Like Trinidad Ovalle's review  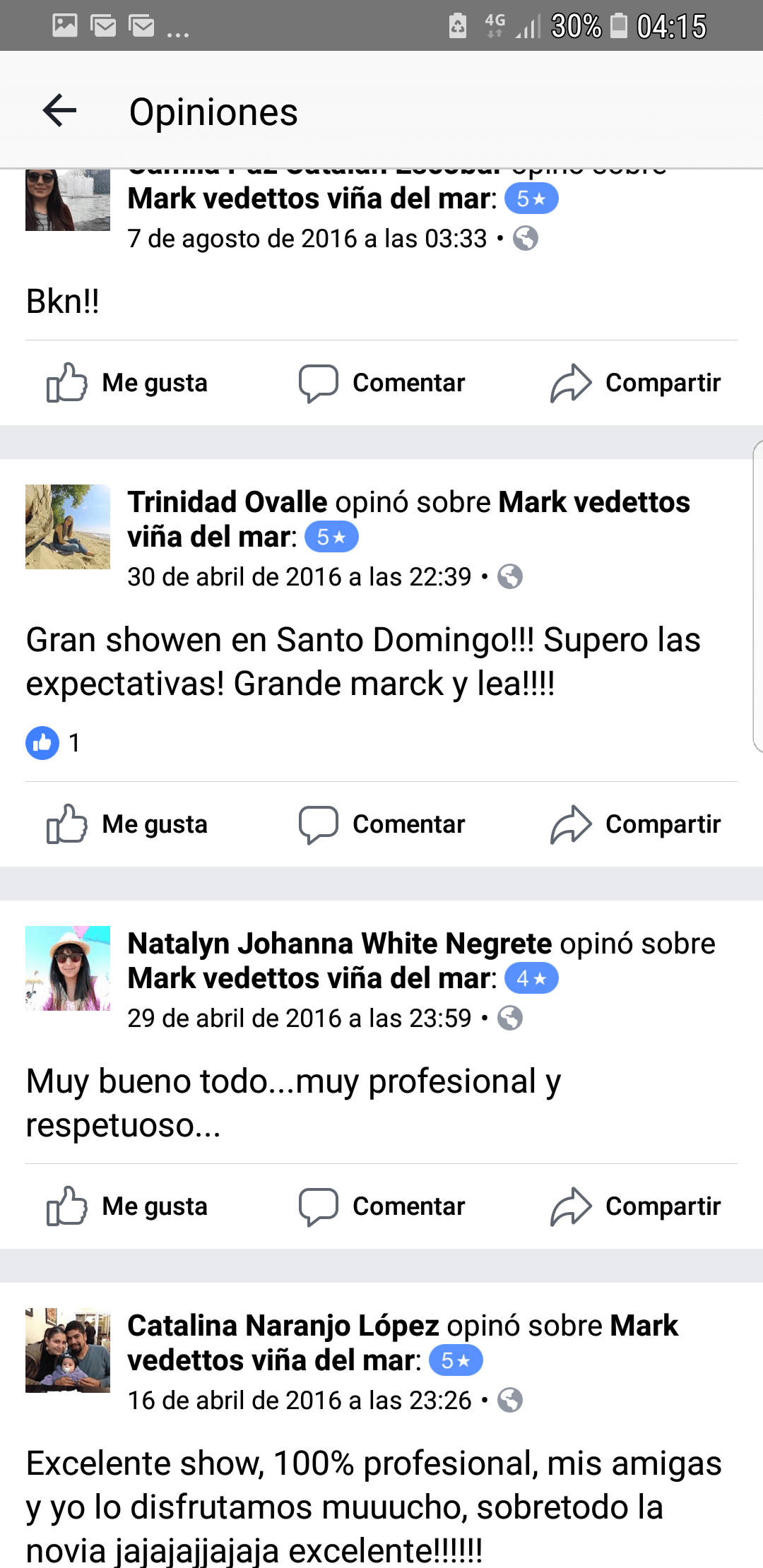coord(127,824)
